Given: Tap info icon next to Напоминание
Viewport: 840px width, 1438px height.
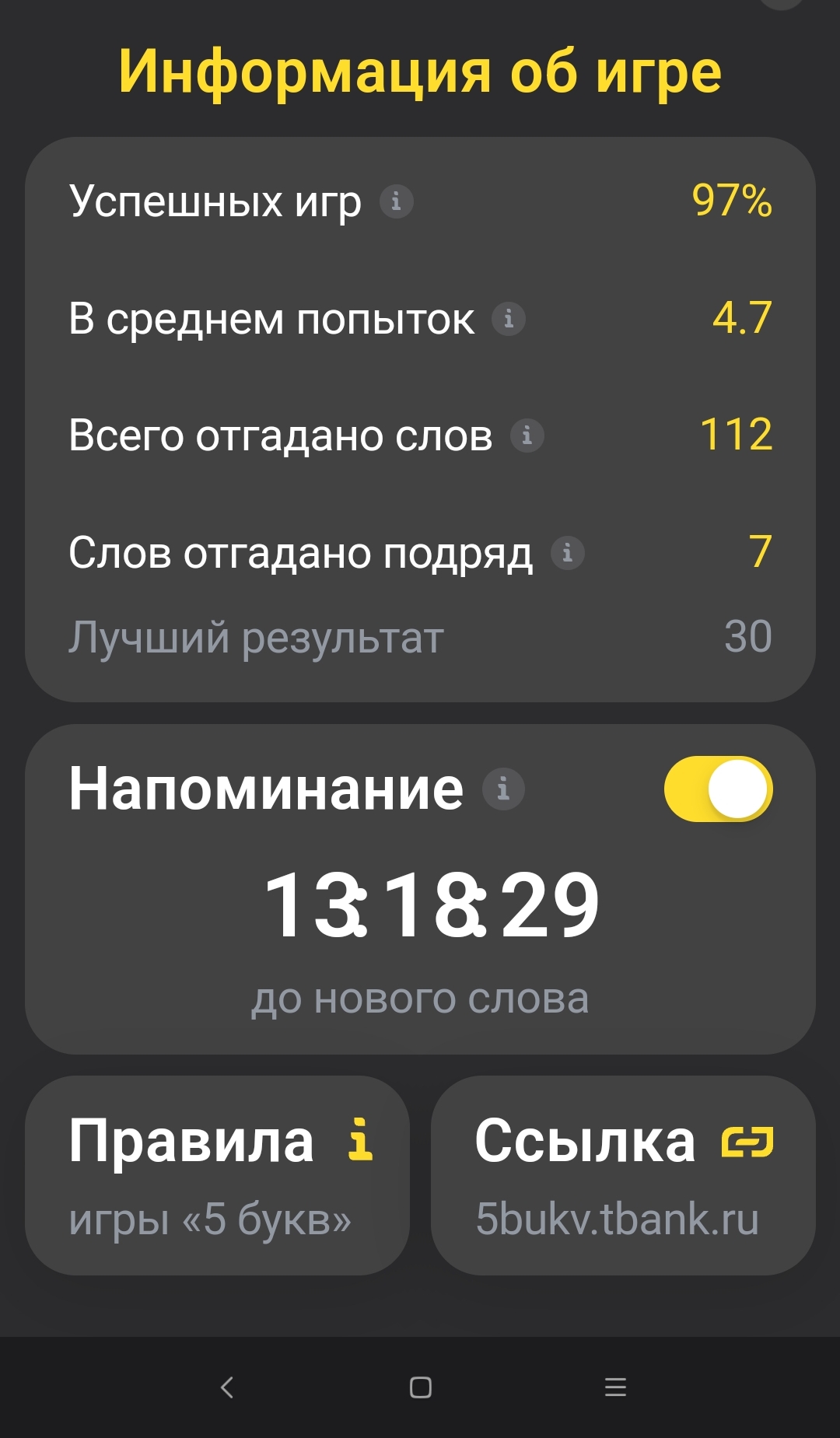Looking at the screenshot, I should (503, 789).
